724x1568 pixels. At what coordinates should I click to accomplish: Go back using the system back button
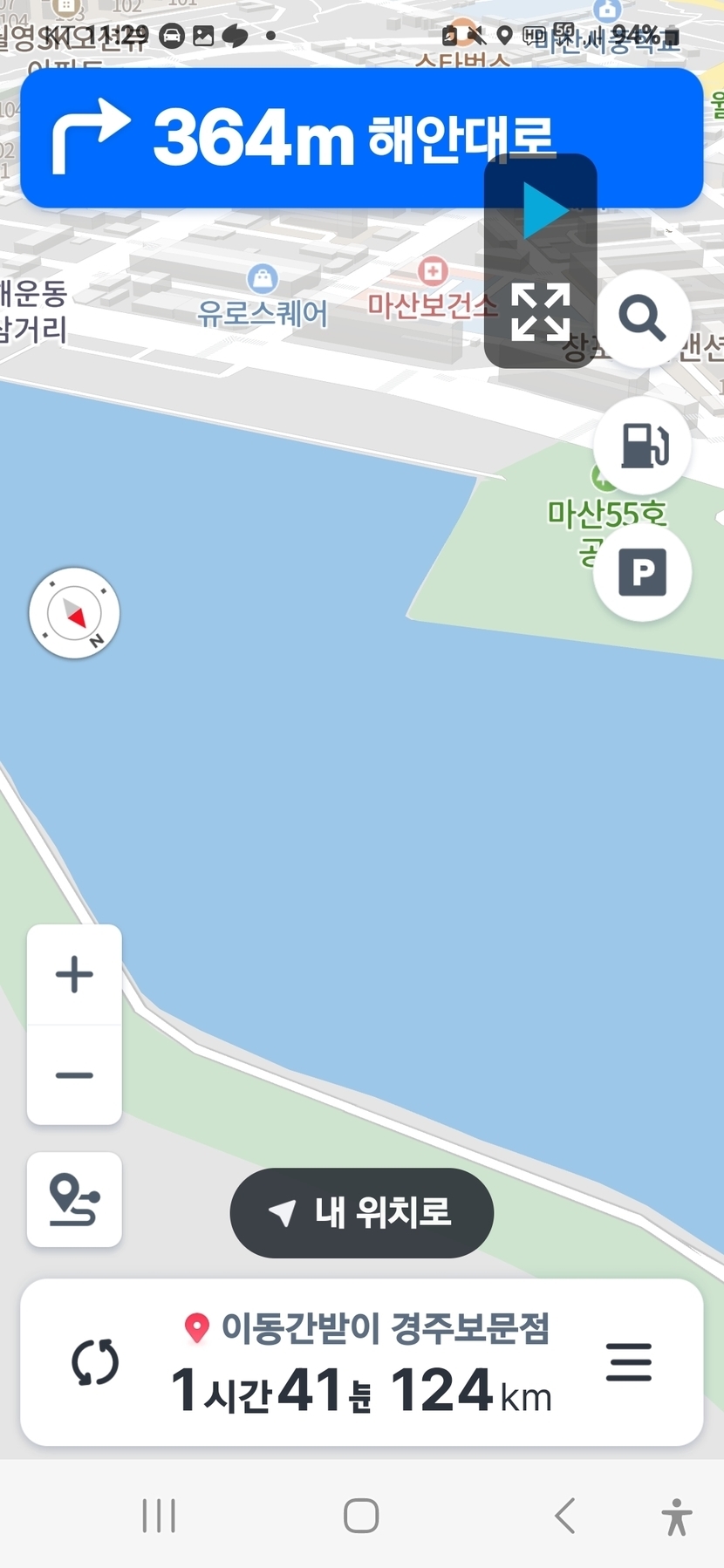click(565, 1516)
